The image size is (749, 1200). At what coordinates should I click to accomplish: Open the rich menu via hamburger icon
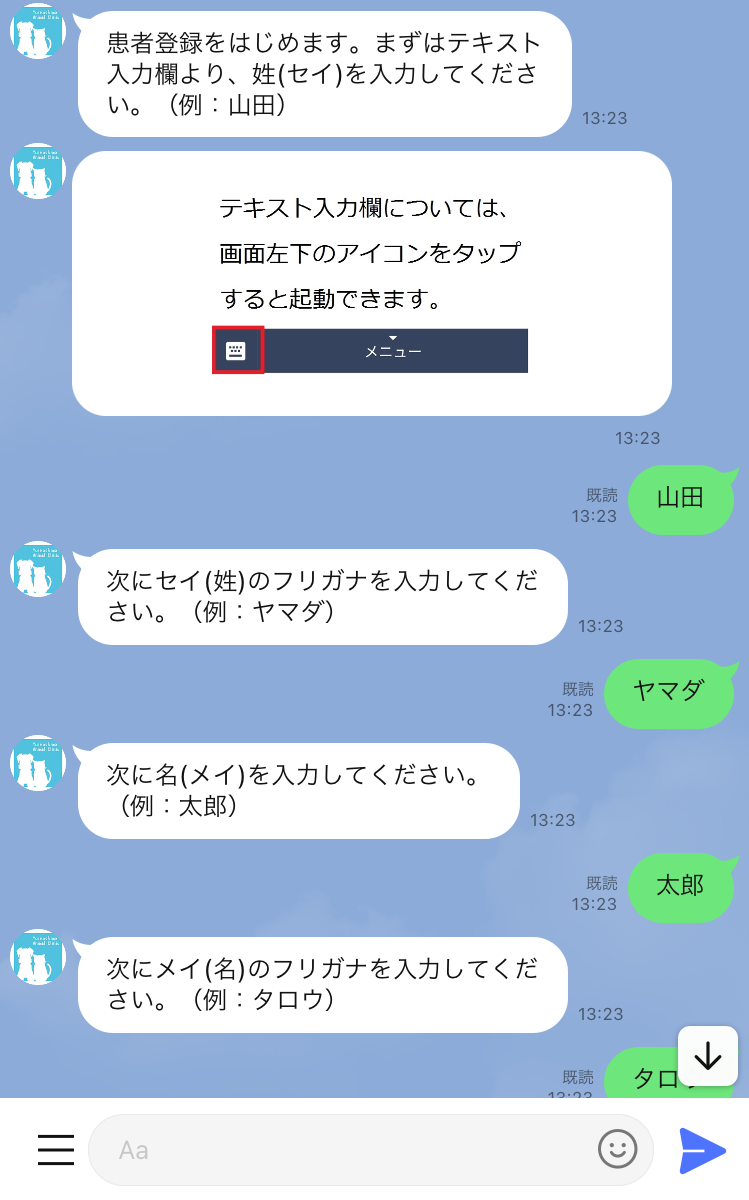tap(56, 1150)
